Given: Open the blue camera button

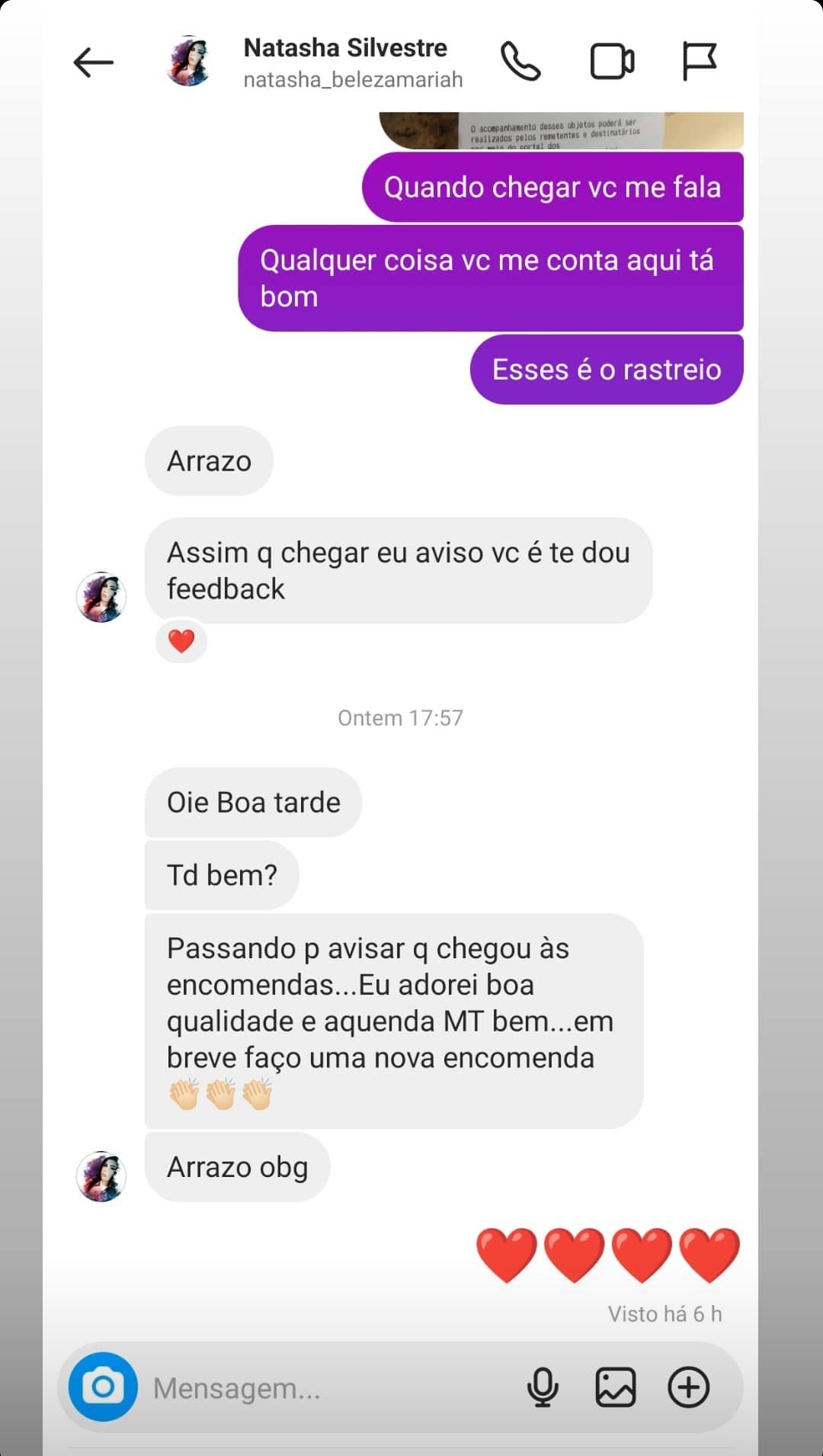Looking at the screenshot, I should [103, 1387].
